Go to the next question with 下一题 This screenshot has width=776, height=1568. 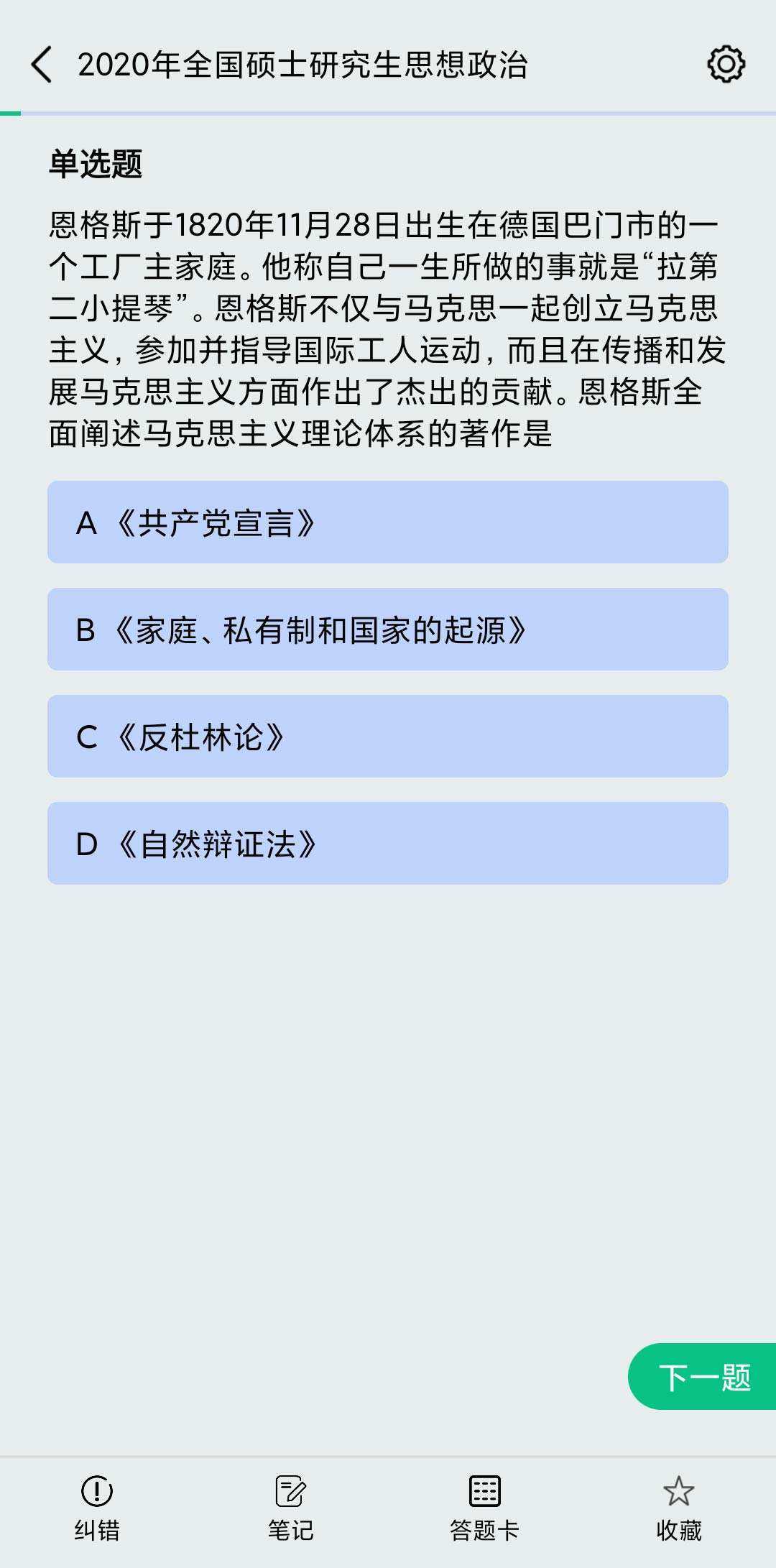(703, 1376)
